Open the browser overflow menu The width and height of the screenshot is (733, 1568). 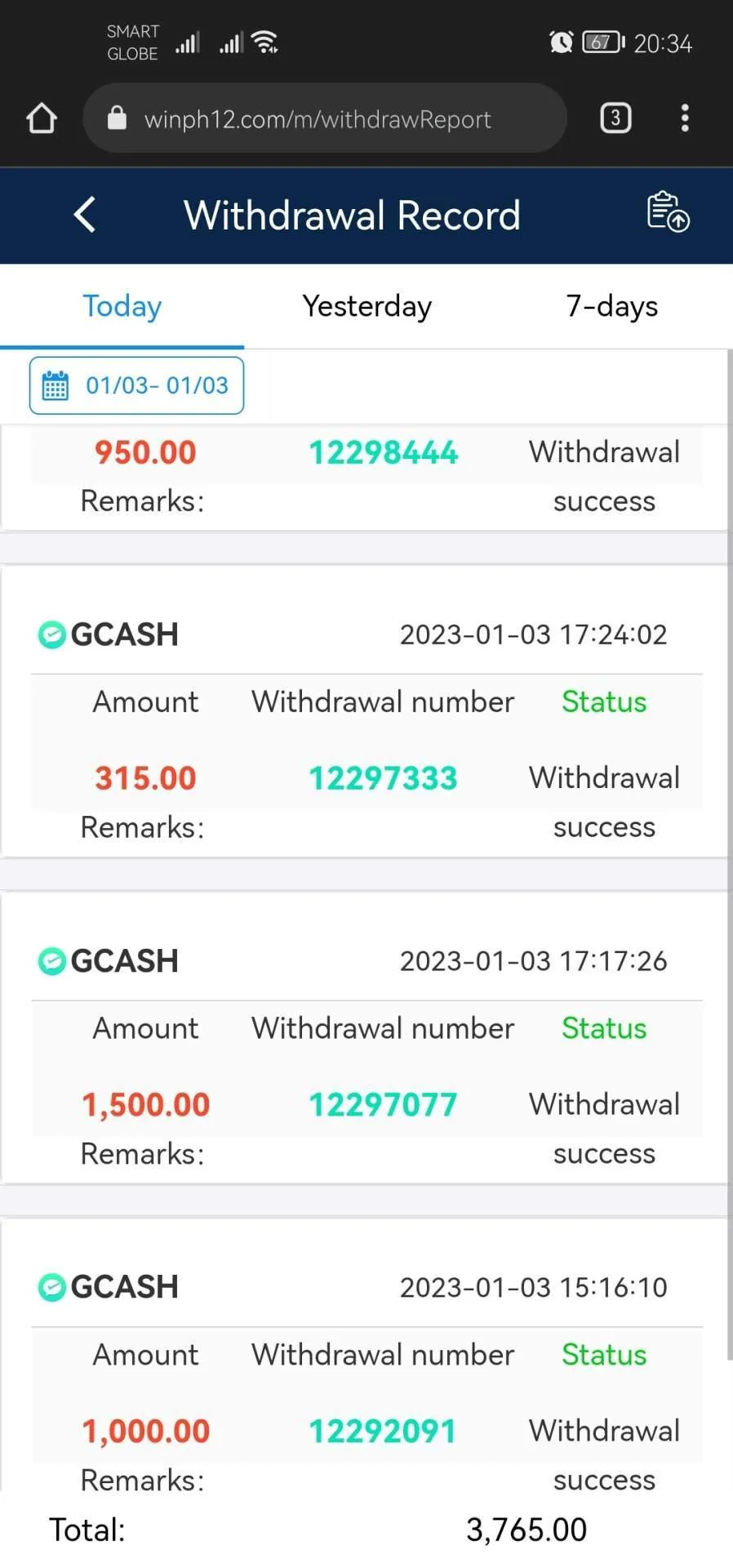pos(685,118)
